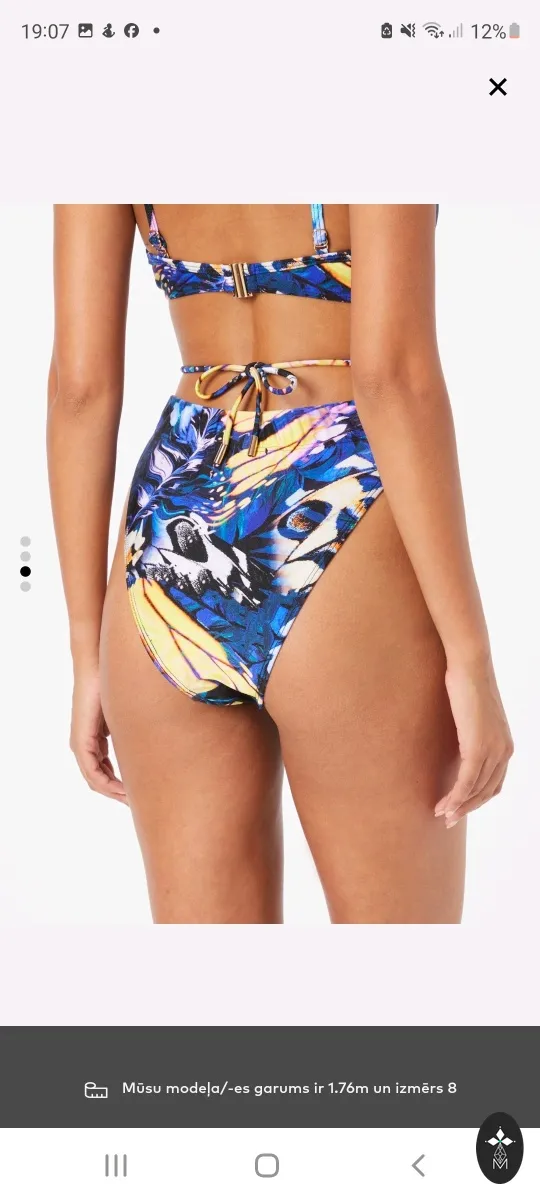
Task: Close the full-screen product image viewer
Action: [498, 87]
